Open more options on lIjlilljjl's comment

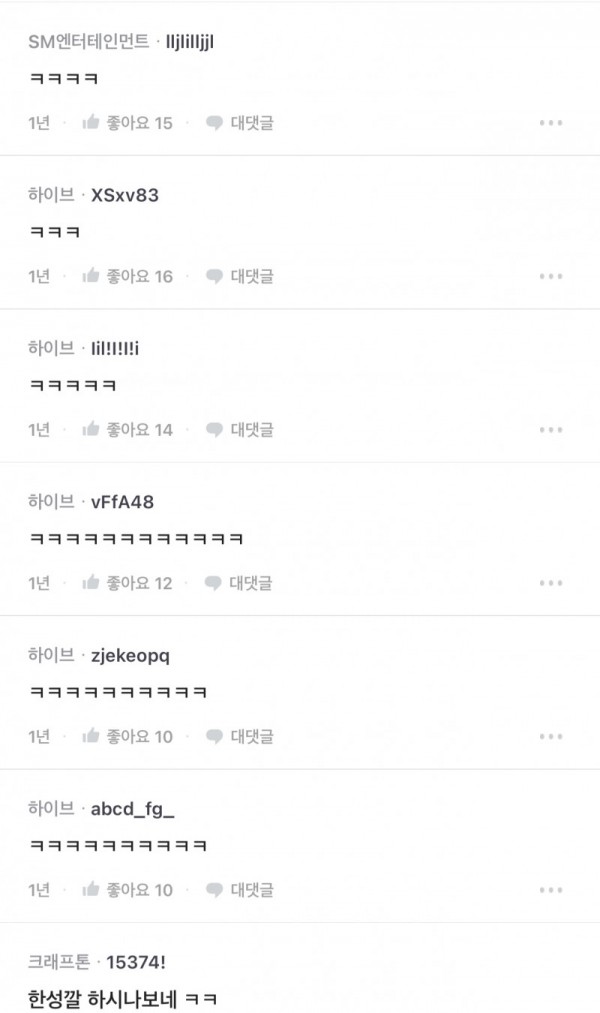click(x=551, y=123)
